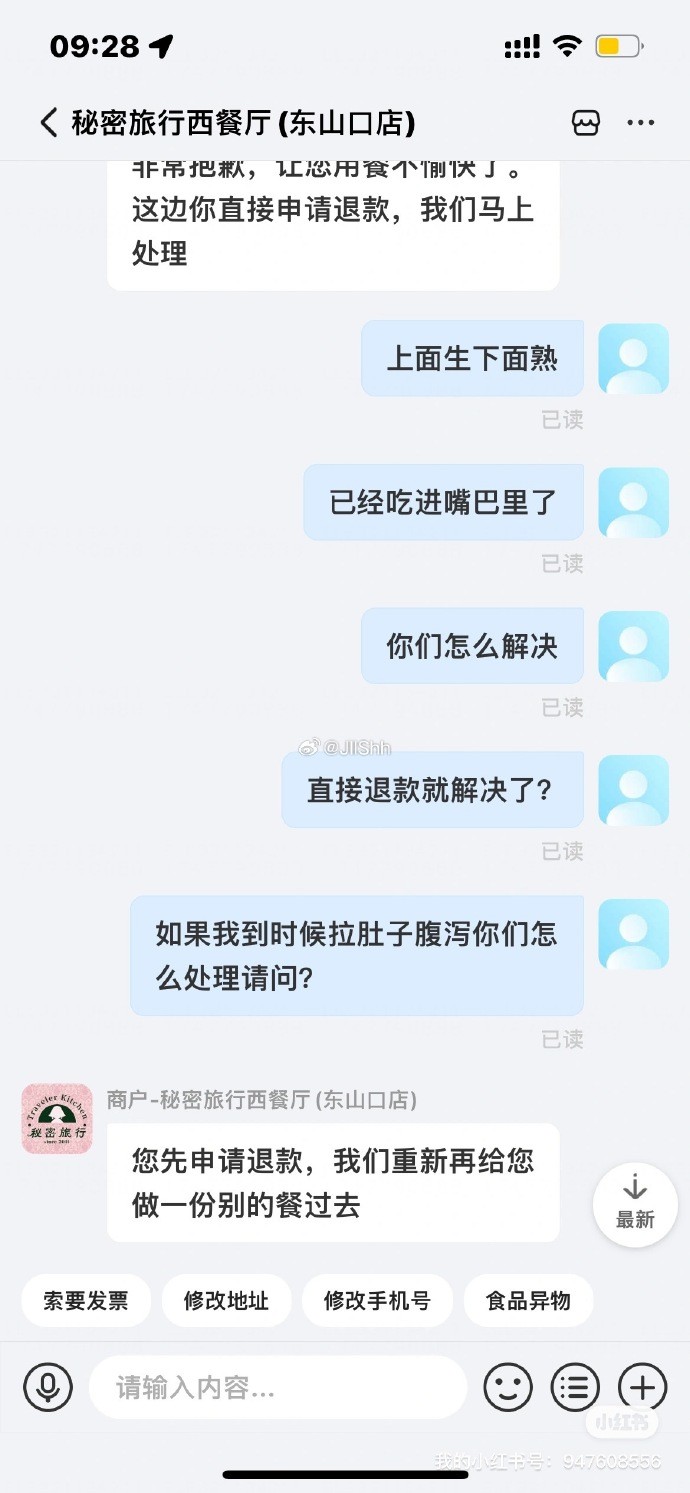The image size is (690, 1493).
Task: Choose the 修改地址 chip
Action: (226, 1300)
